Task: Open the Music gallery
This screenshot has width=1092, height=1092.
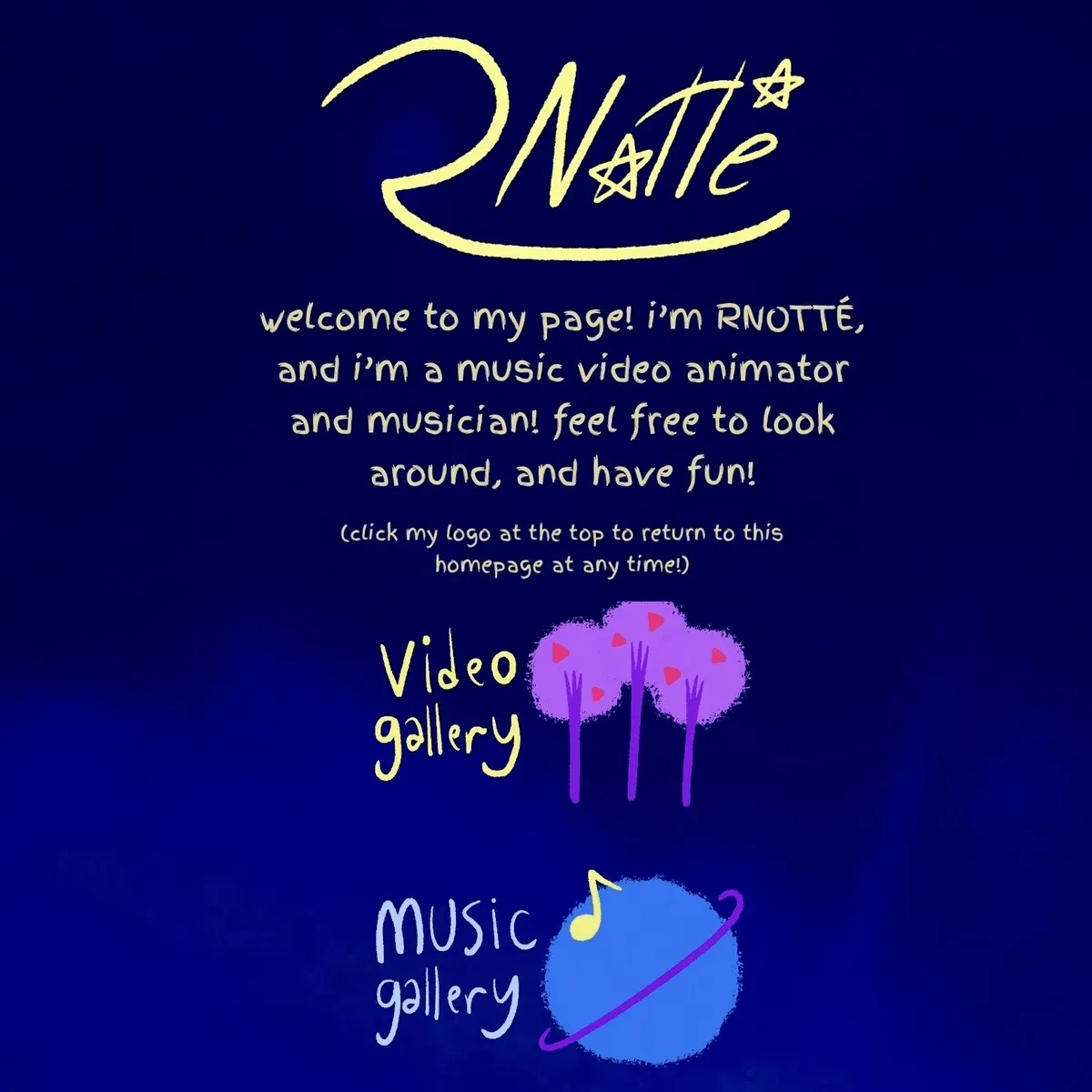Action: coord(561,966)
